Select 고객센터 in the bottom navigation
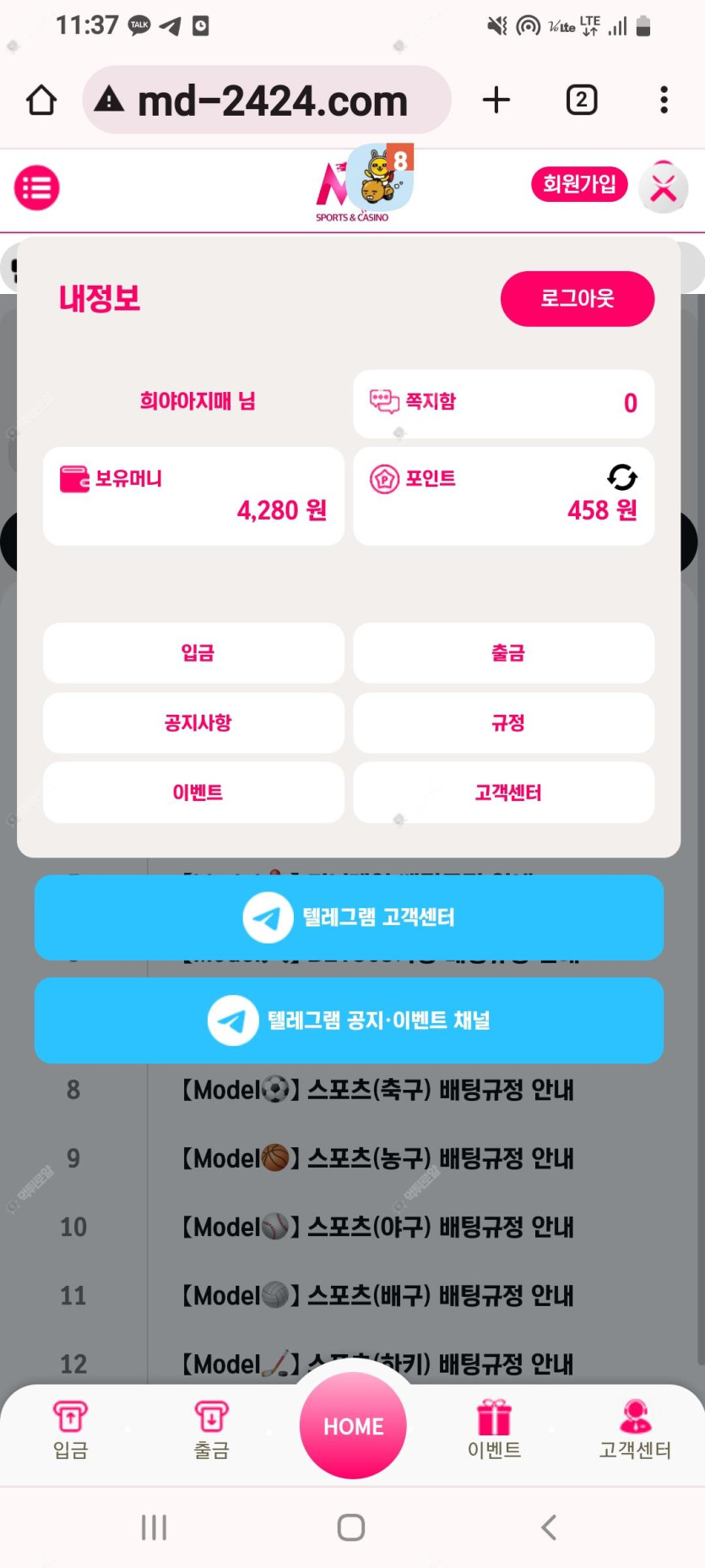The image size is (705, 1568). point(635,1429)
